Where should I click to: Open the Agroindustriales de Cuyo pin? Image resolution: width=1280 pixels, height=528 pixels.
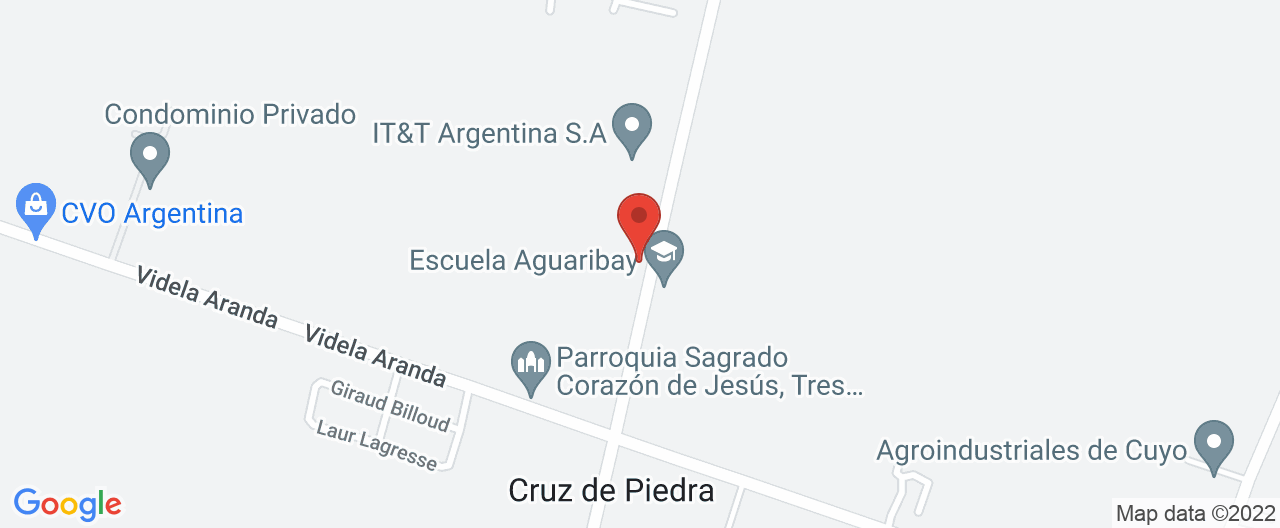click(x=1214, y=445)
